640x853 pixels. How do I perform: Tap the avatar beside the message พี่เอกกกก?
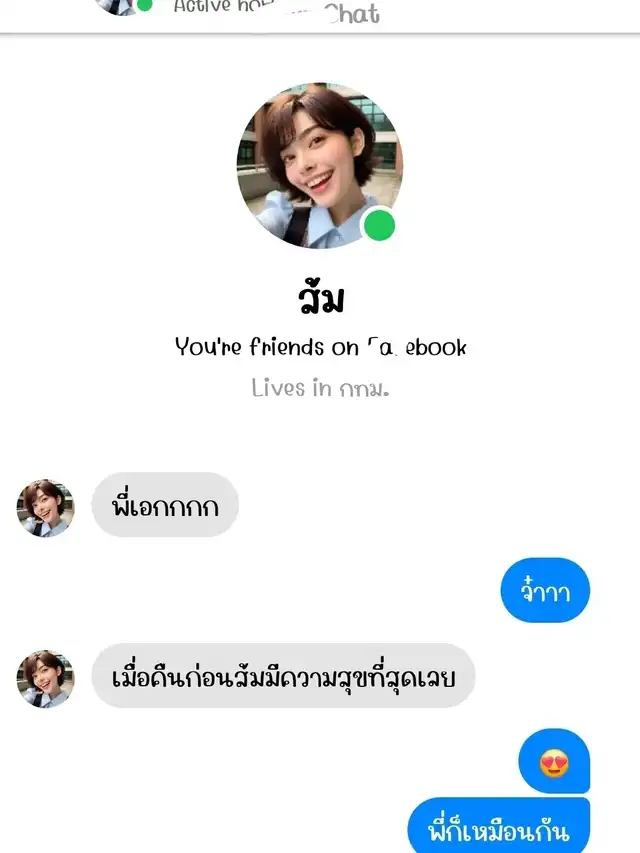pos(45,508)
